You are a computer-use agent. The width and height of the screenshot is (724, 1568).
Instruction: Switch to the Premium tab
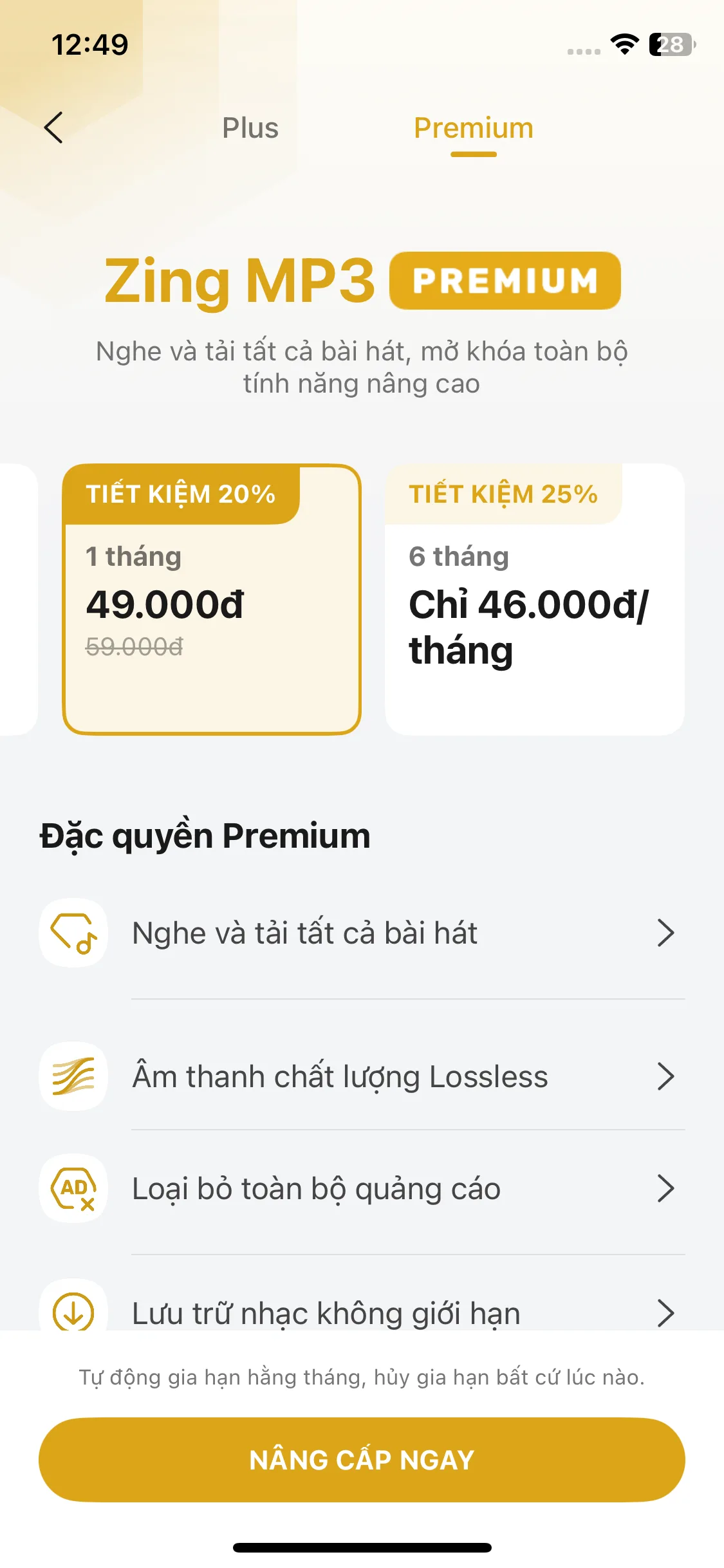point(473,128)
